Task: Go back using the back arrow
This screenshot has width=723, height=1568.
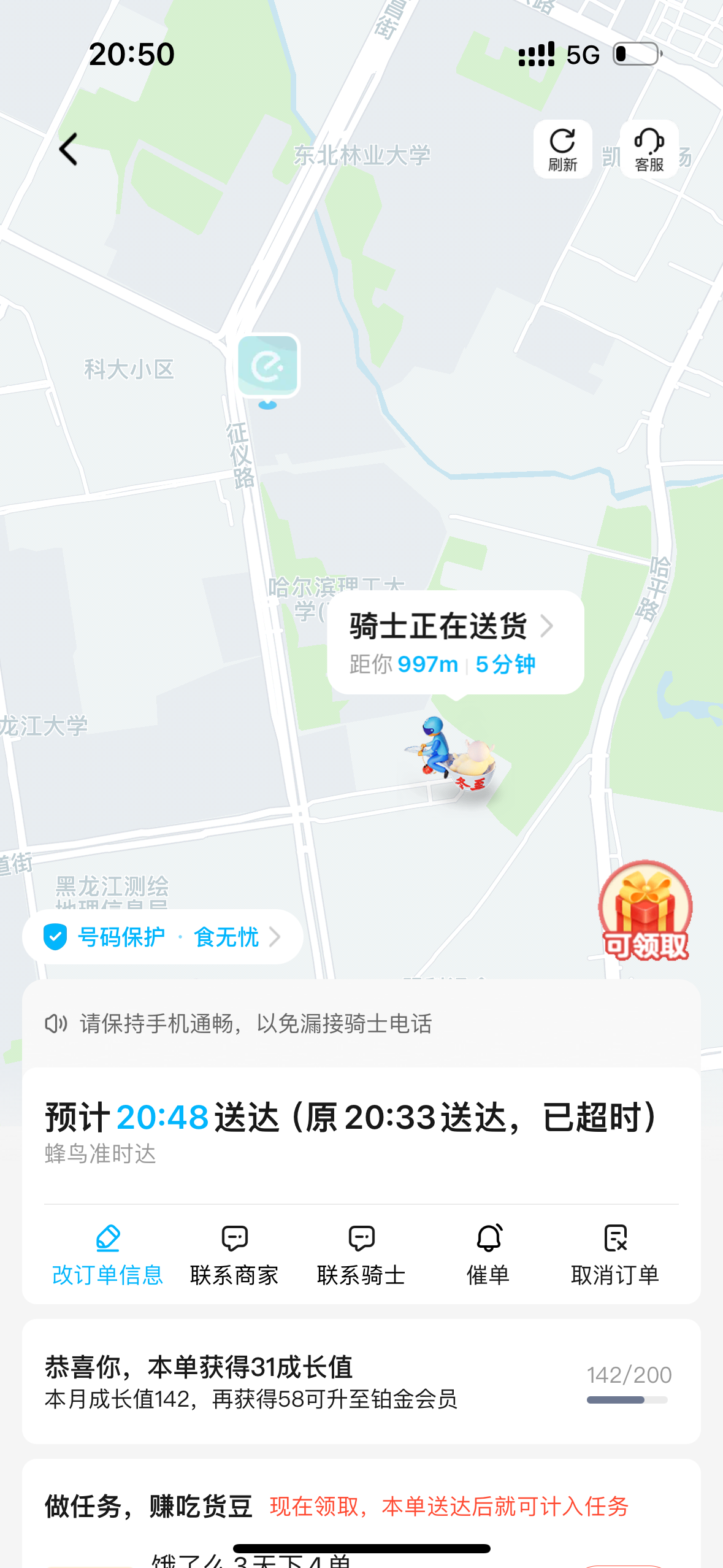Action: pos(69,149)
